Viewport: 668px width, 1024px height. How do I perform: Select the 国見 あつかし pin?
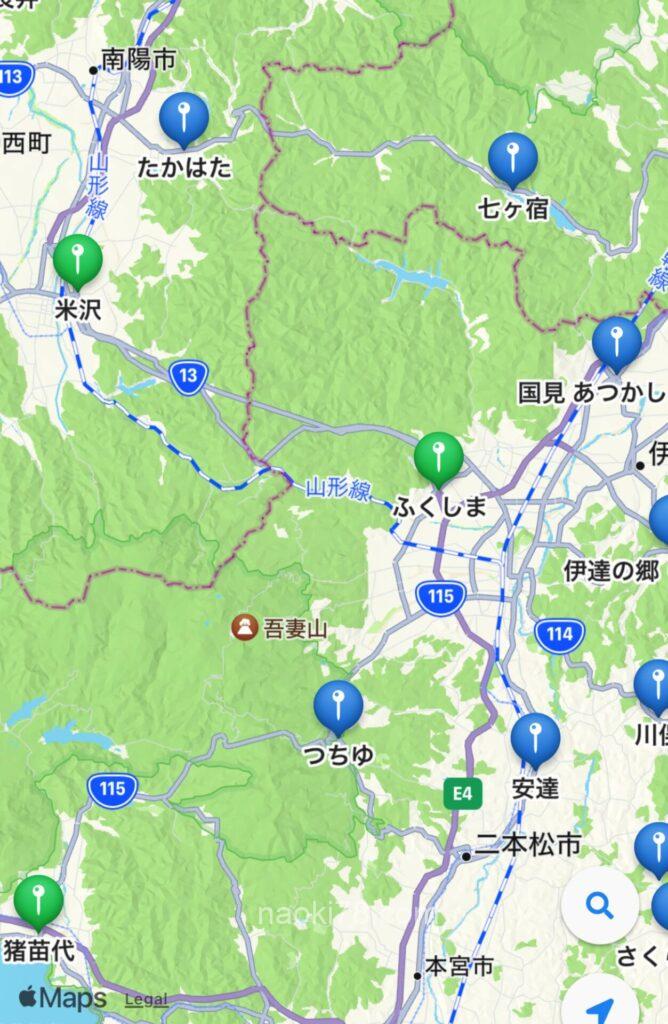[x=616, y=341]
